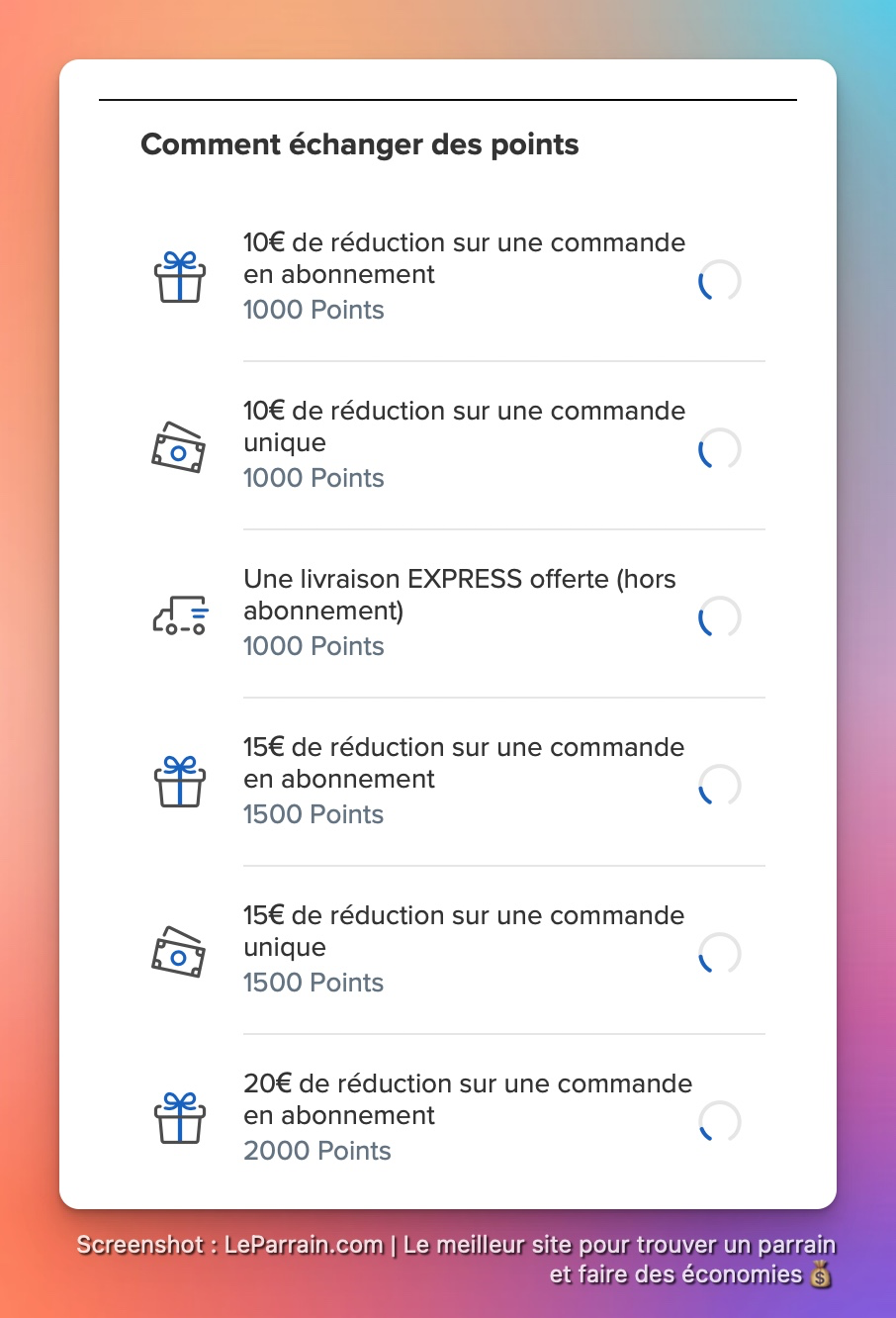Click the loading spinner next to 10€ subscription reward
Screen dimensions: 896x1318
click(x=720, y=281)
